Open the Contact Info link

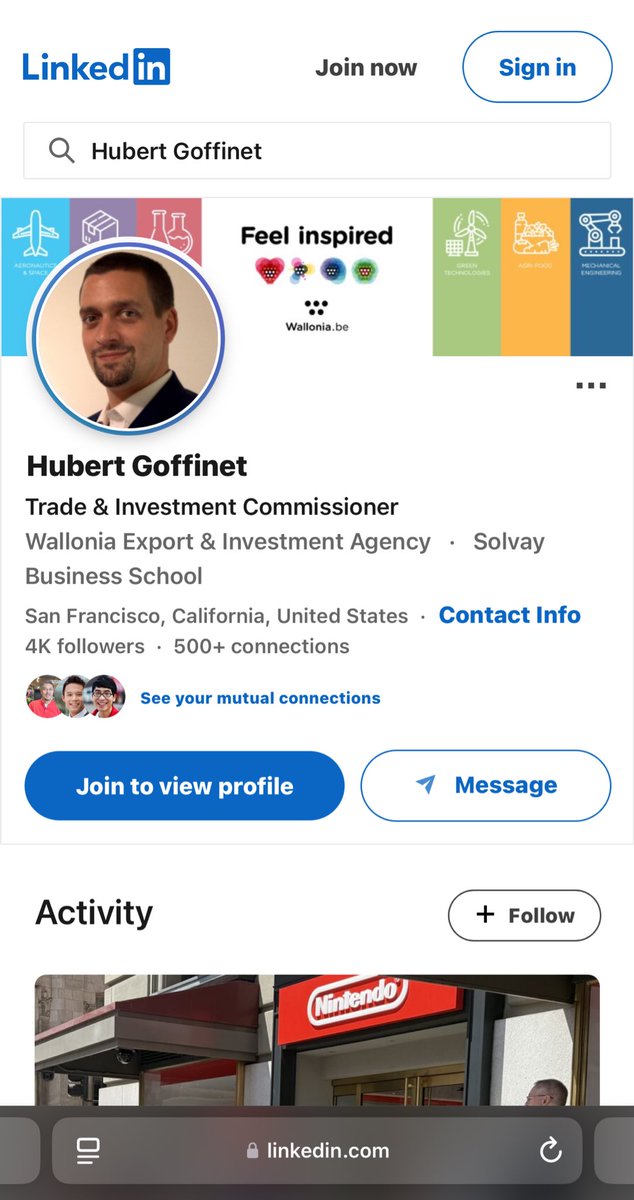509,615
